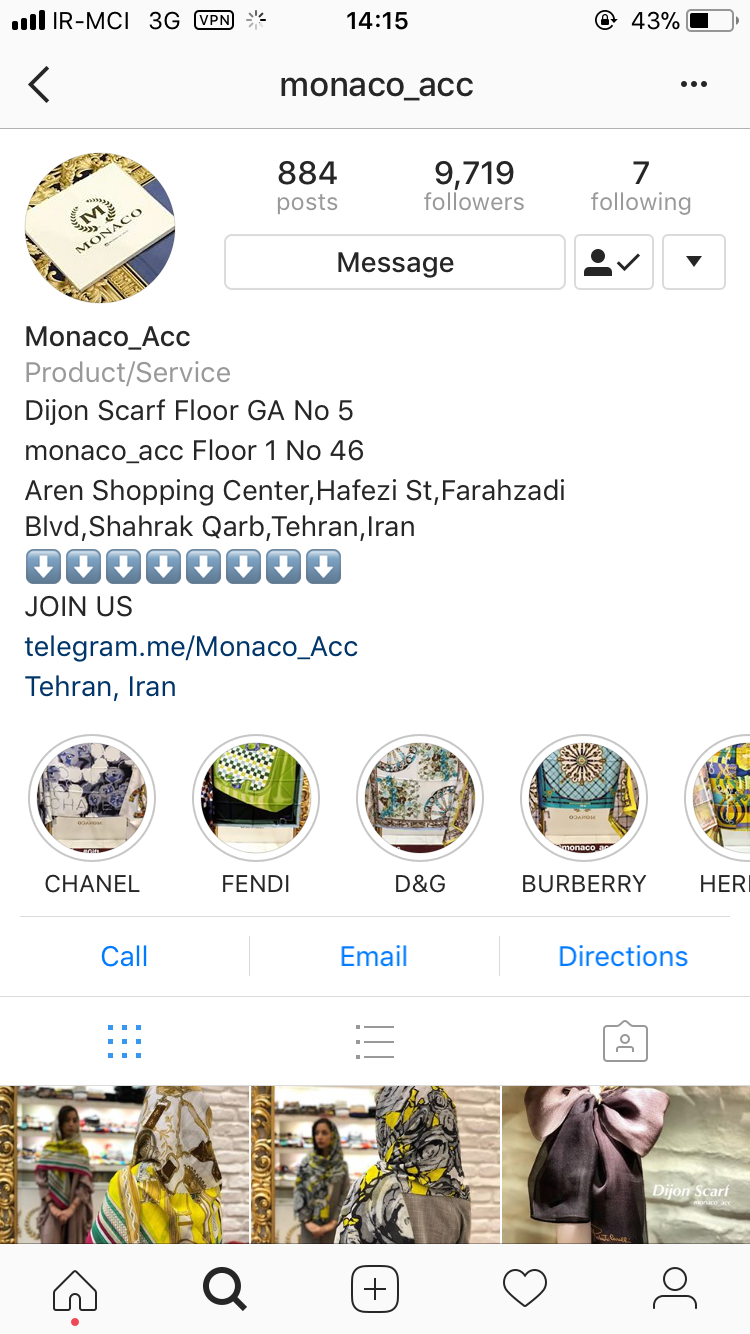The image size is (750, 1334).
Task: View the CHANEL story highlight
Action: coord(92,798)
